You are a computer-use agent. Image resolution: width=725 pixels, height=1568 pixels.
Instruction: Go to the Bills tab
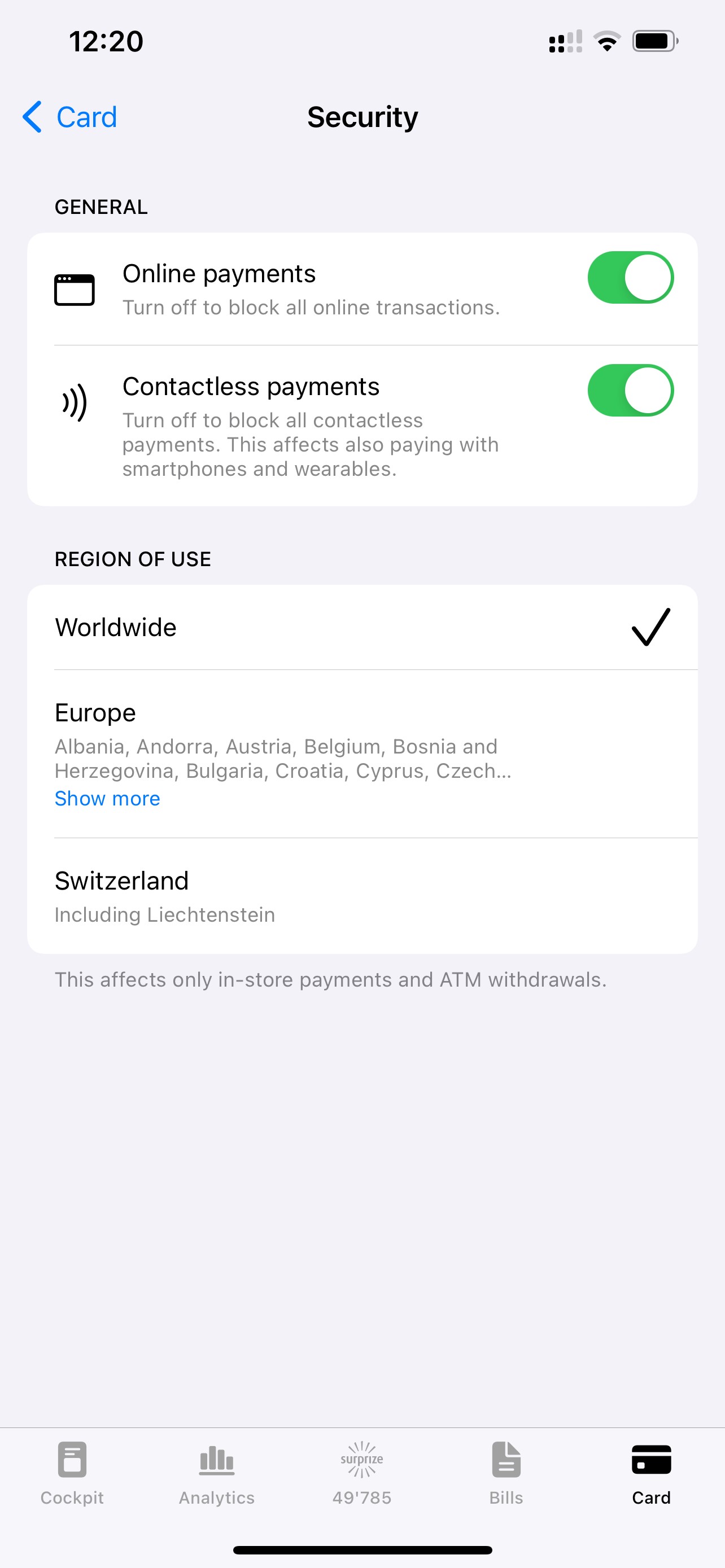tap(506, 1472)
